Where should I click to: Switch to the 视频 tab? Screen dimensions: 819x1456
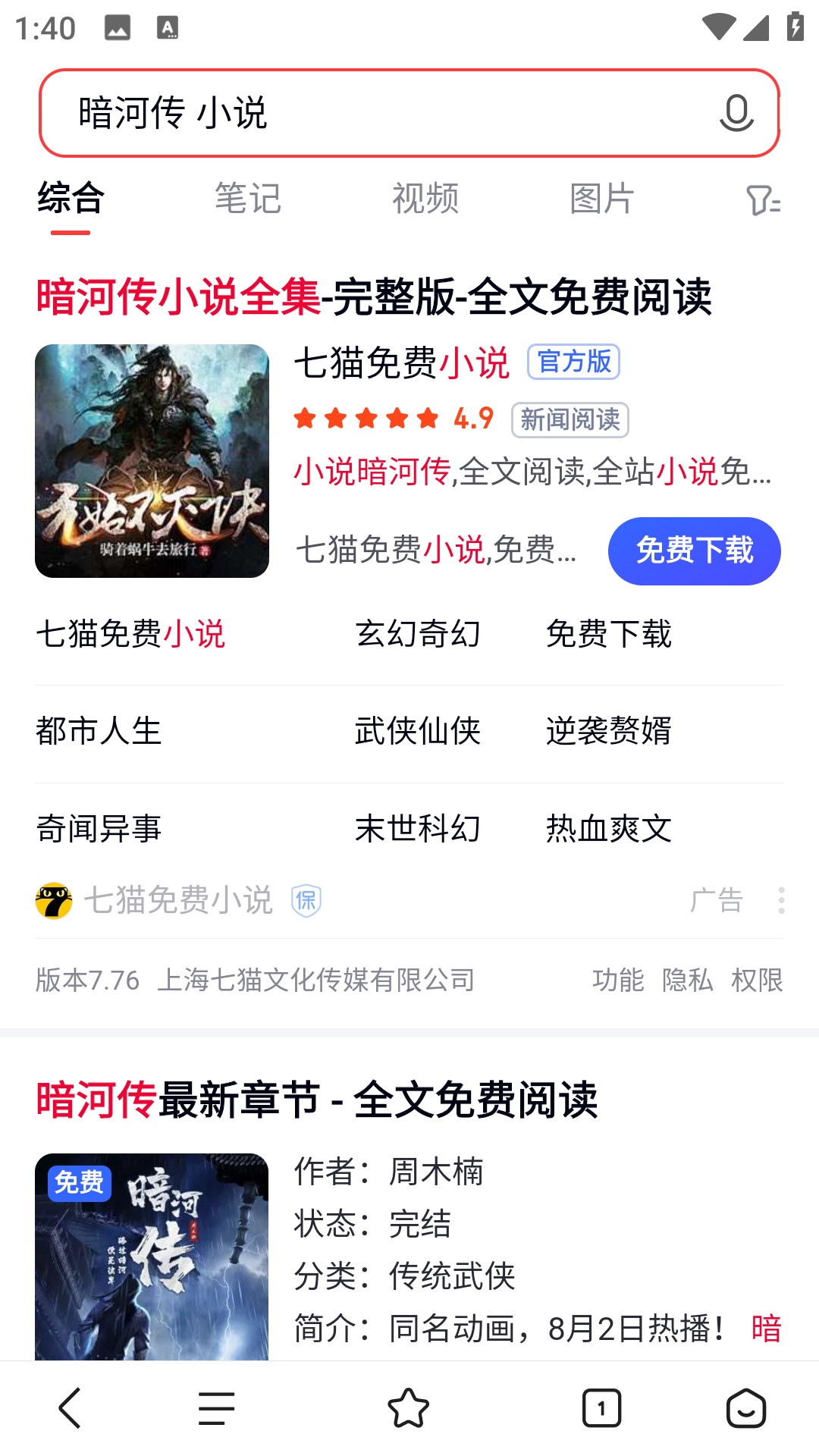click(x=425, y=199)
